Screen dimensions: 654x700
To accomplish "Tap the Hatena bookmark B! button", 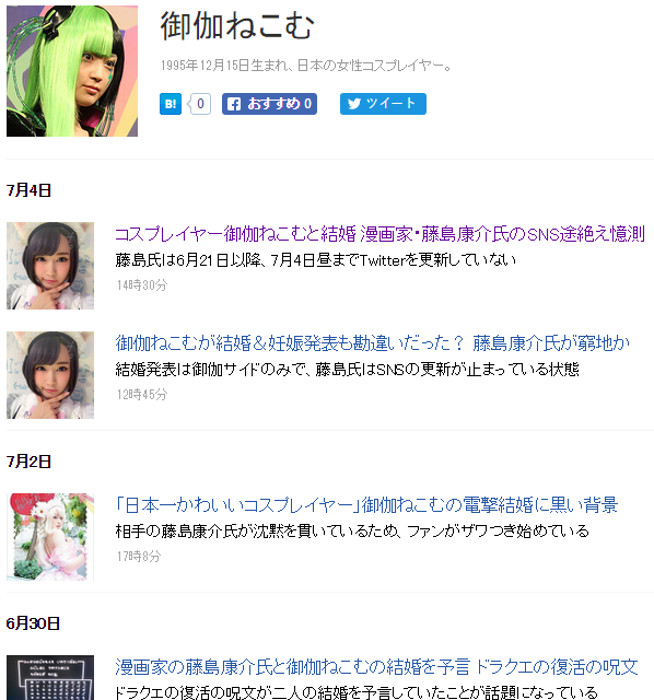I will coord(171,103).
